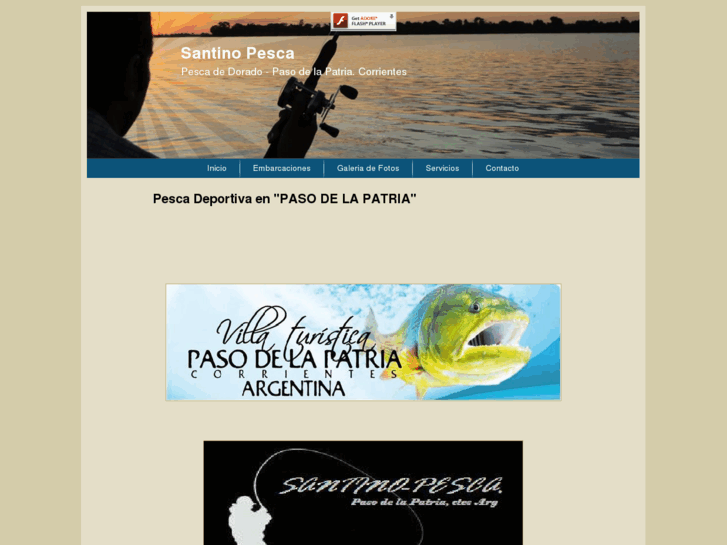
Task: Open the Inicio navigation tab
Action: 217,168
